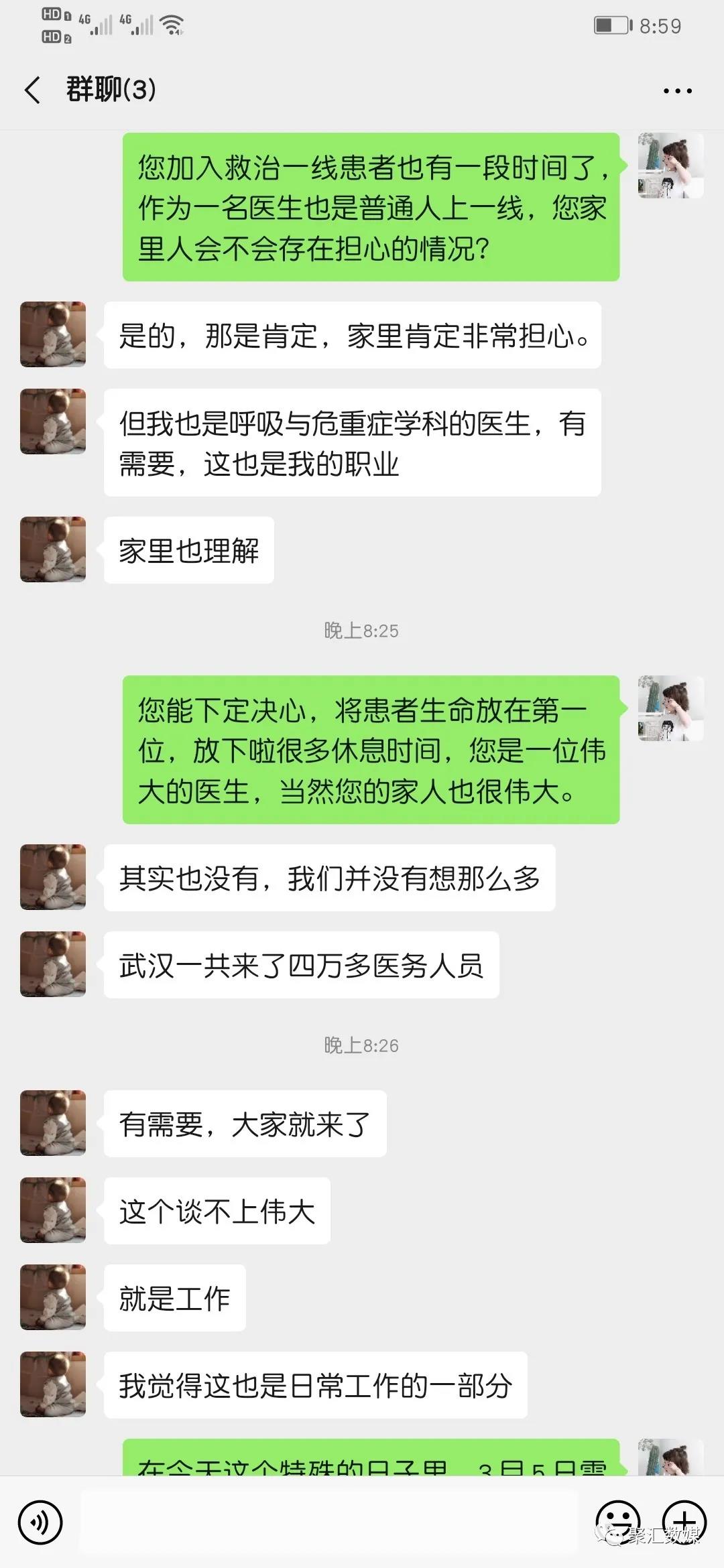Go back from the group chat
Viewport: 724px width, 1568px height.
[32, 90]
